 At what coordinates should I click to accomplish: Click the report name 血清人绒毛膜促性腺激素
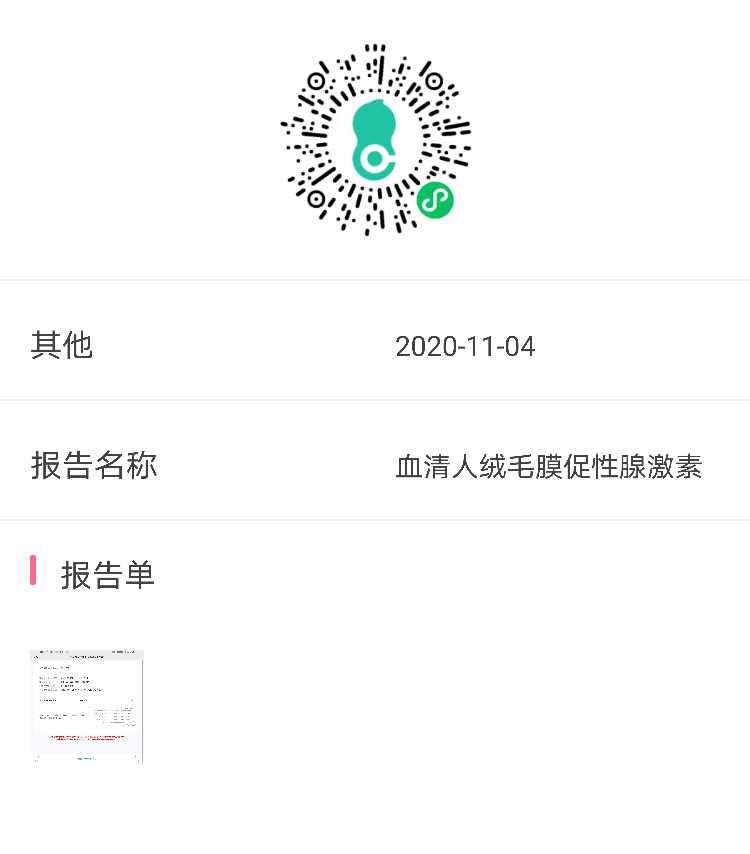point(549,466)
